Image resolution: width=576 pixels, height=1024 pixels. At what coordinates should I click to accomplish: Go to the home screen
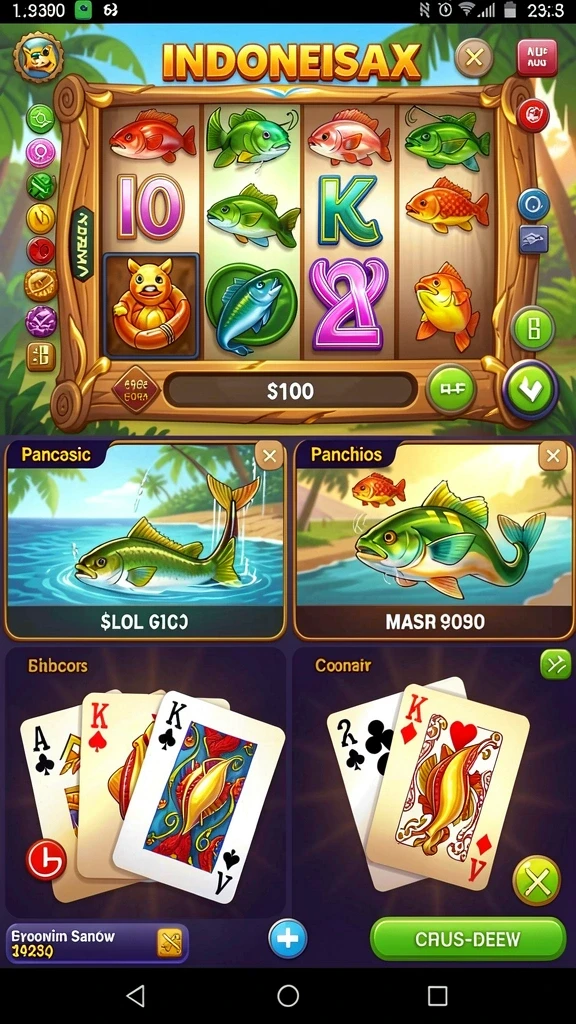pyautogui.click(x=288, y=996)
